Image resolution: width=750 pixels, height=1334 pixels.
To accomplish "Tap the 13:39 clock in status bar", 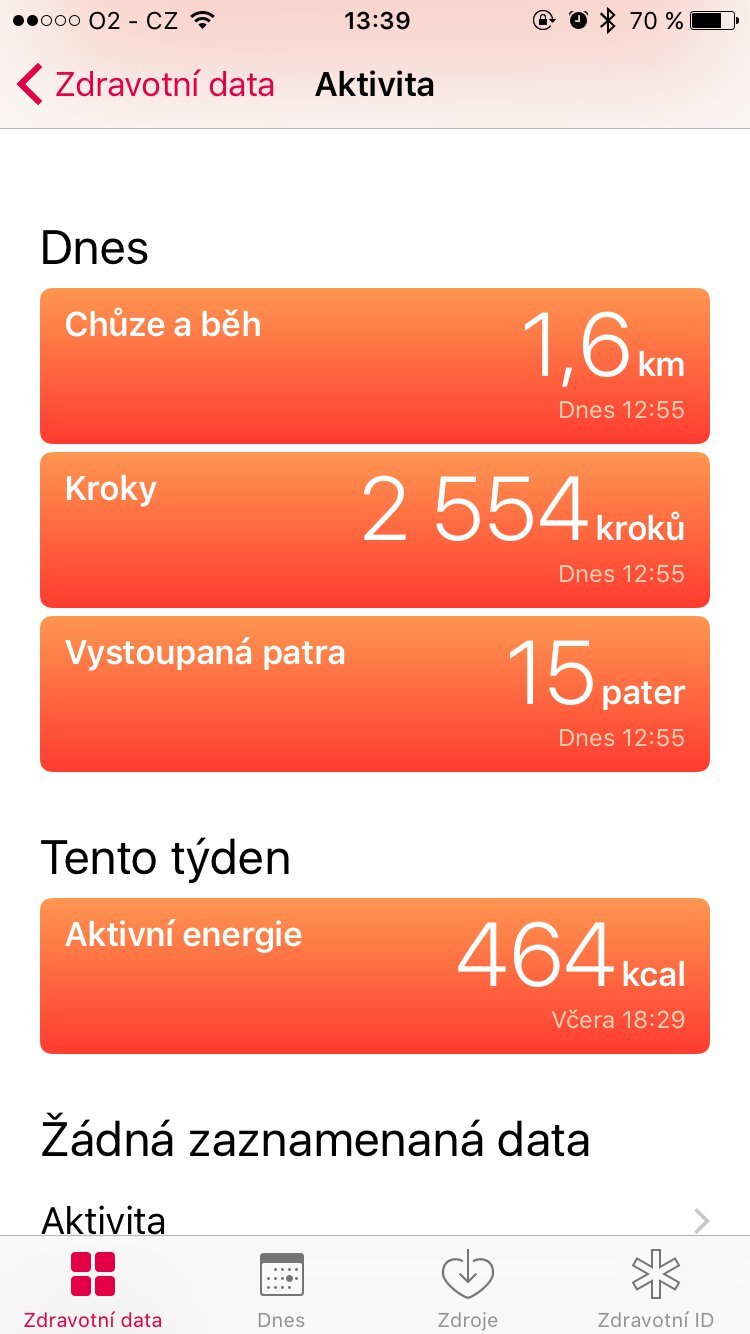I will [375, 20].
